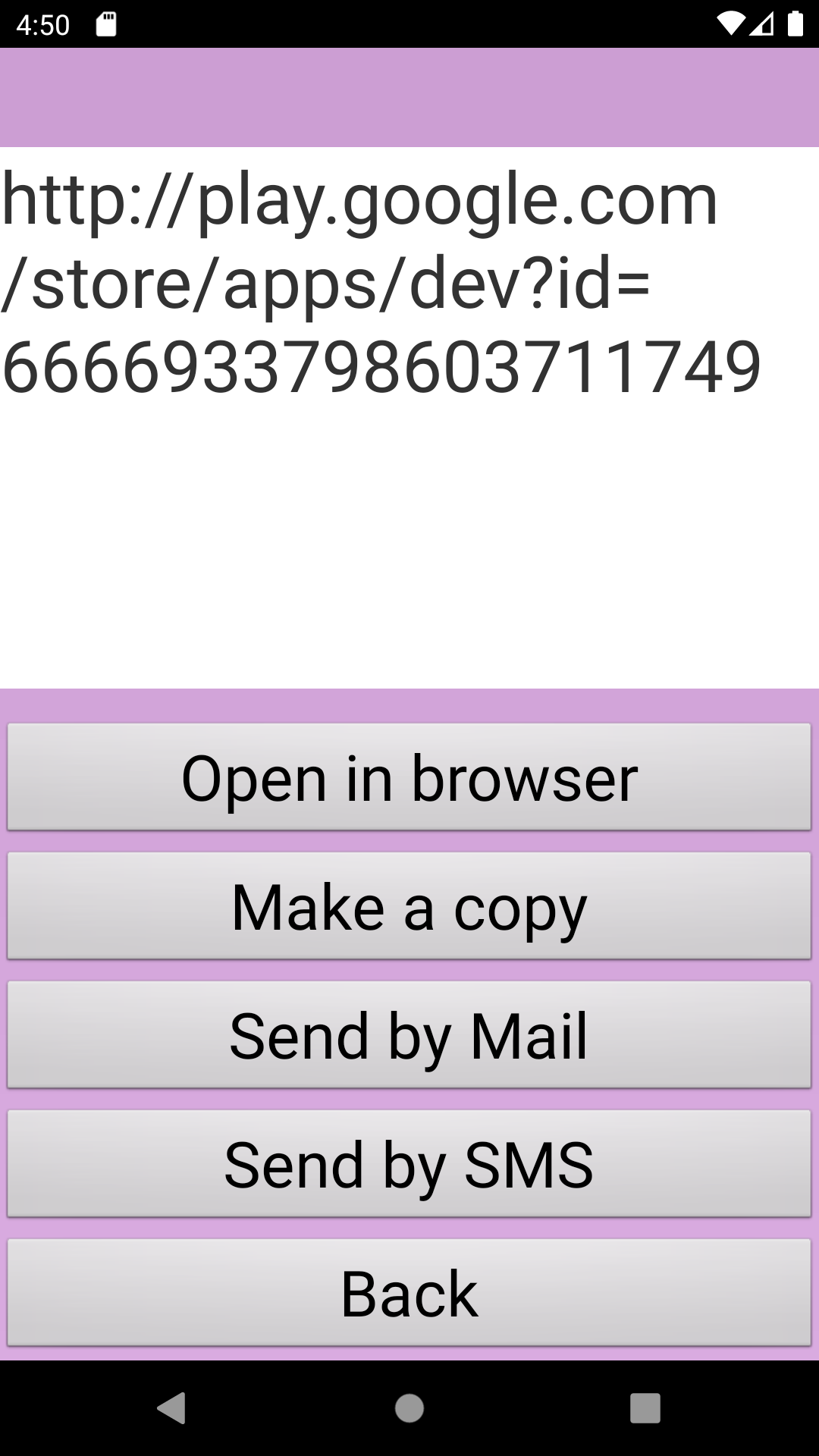Share the URL via Send by Mail
The height and width of the screenshot is (1456, 819).
tap(409, 1035)
